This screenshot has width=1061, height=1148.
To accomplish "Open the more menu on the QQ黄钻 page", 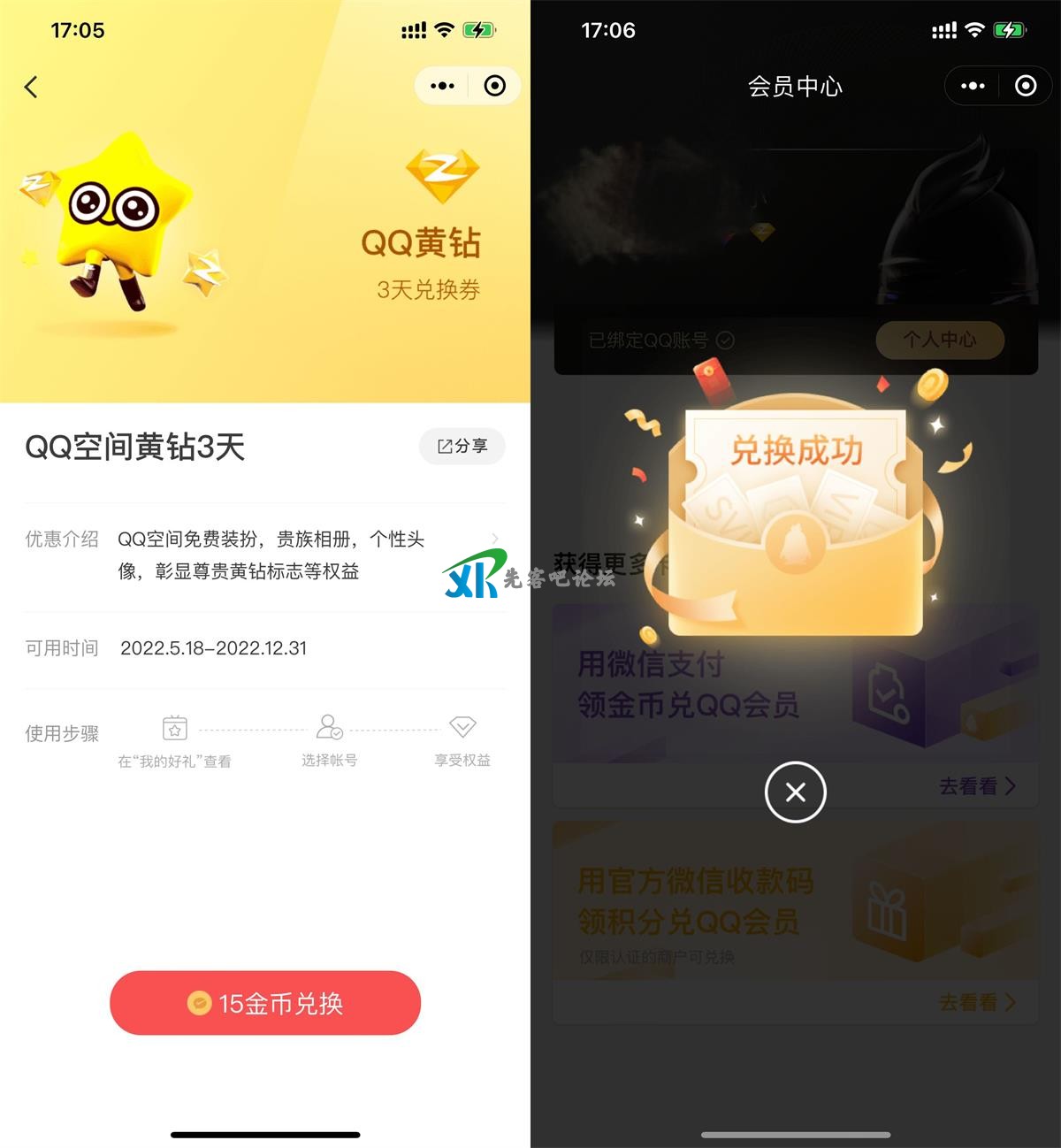I will (442, 86).
